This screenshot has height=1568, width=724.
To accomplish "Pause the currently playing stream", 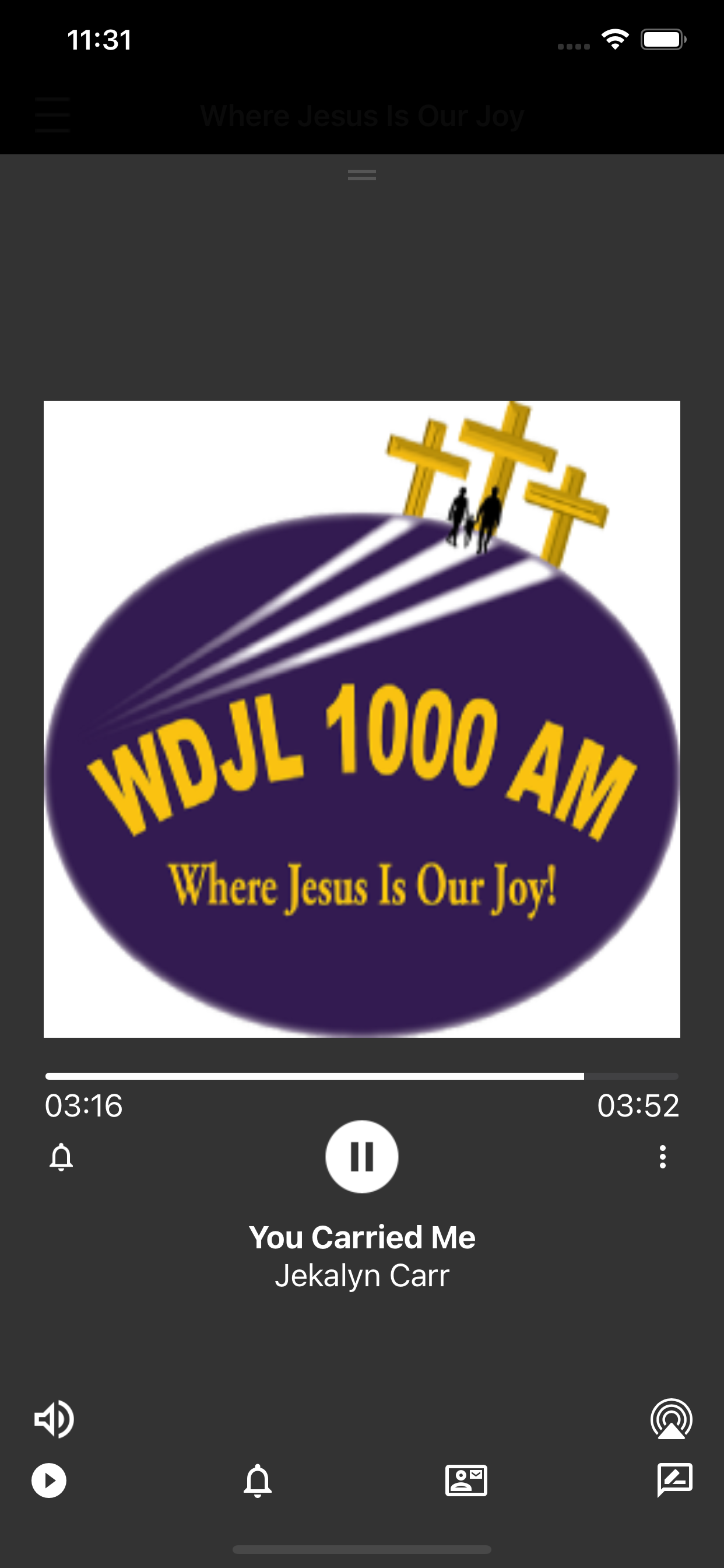I will click(361, 1157).
